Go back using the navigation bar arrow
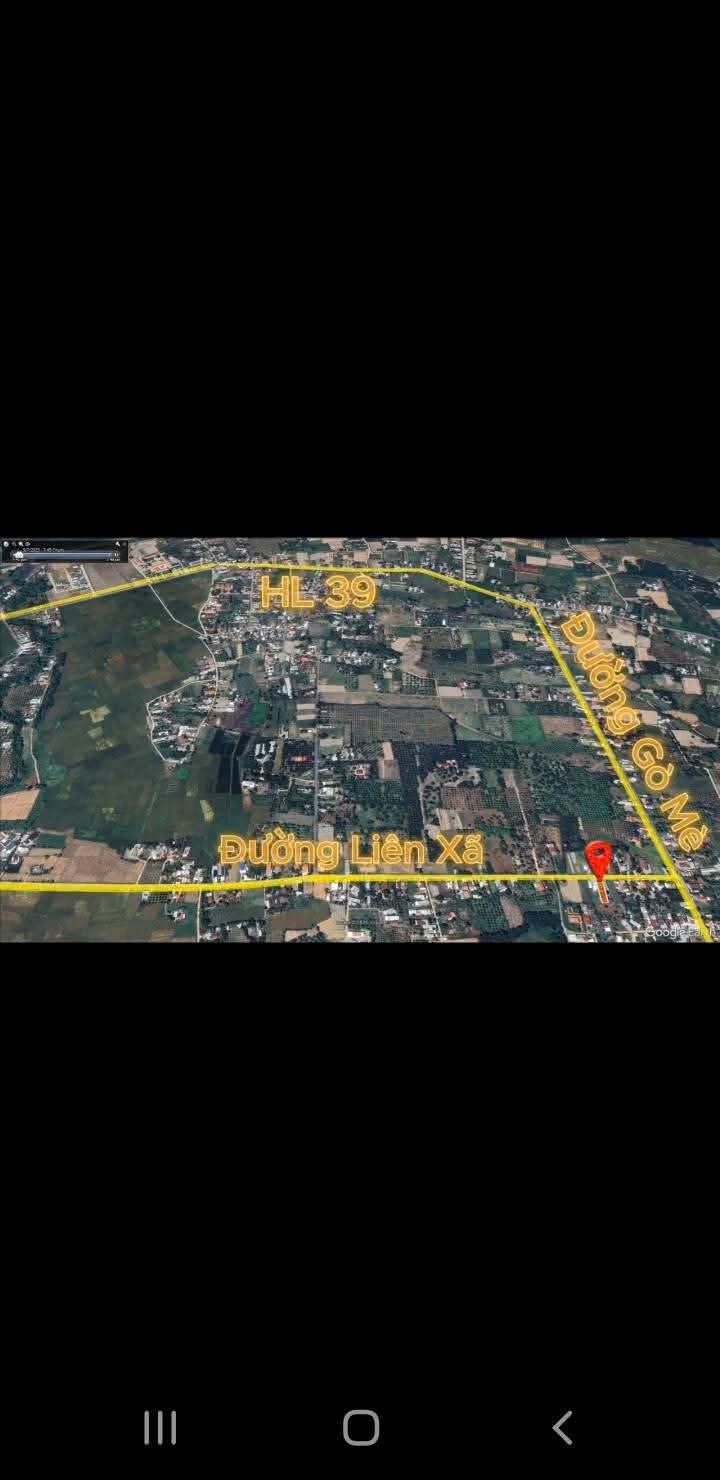Viewport: 720px width, 1480px height. pos(563,1427)
